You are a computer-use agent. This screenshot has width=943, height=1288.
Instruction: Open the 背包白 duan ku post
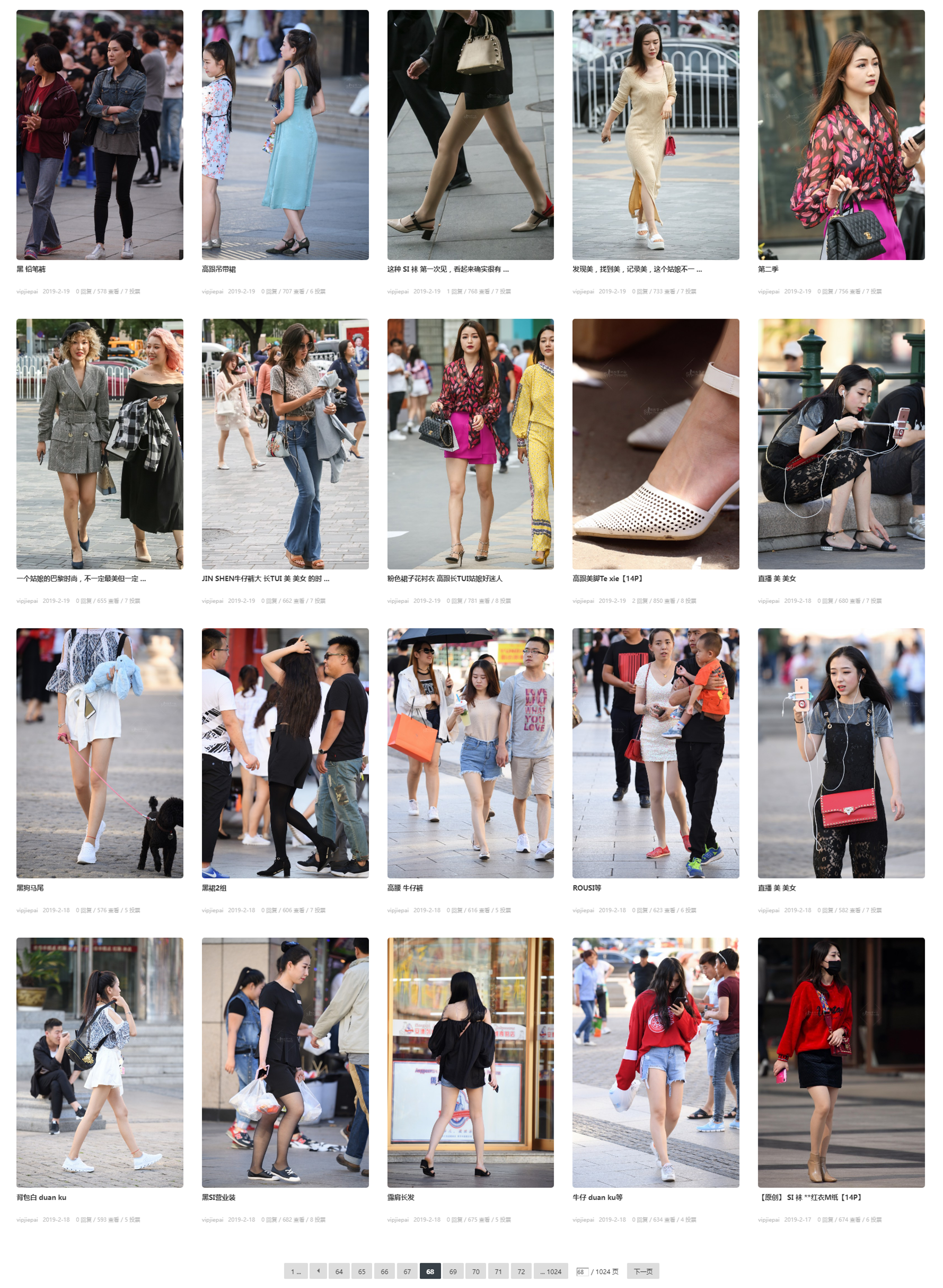click(x=41, y=1197)
